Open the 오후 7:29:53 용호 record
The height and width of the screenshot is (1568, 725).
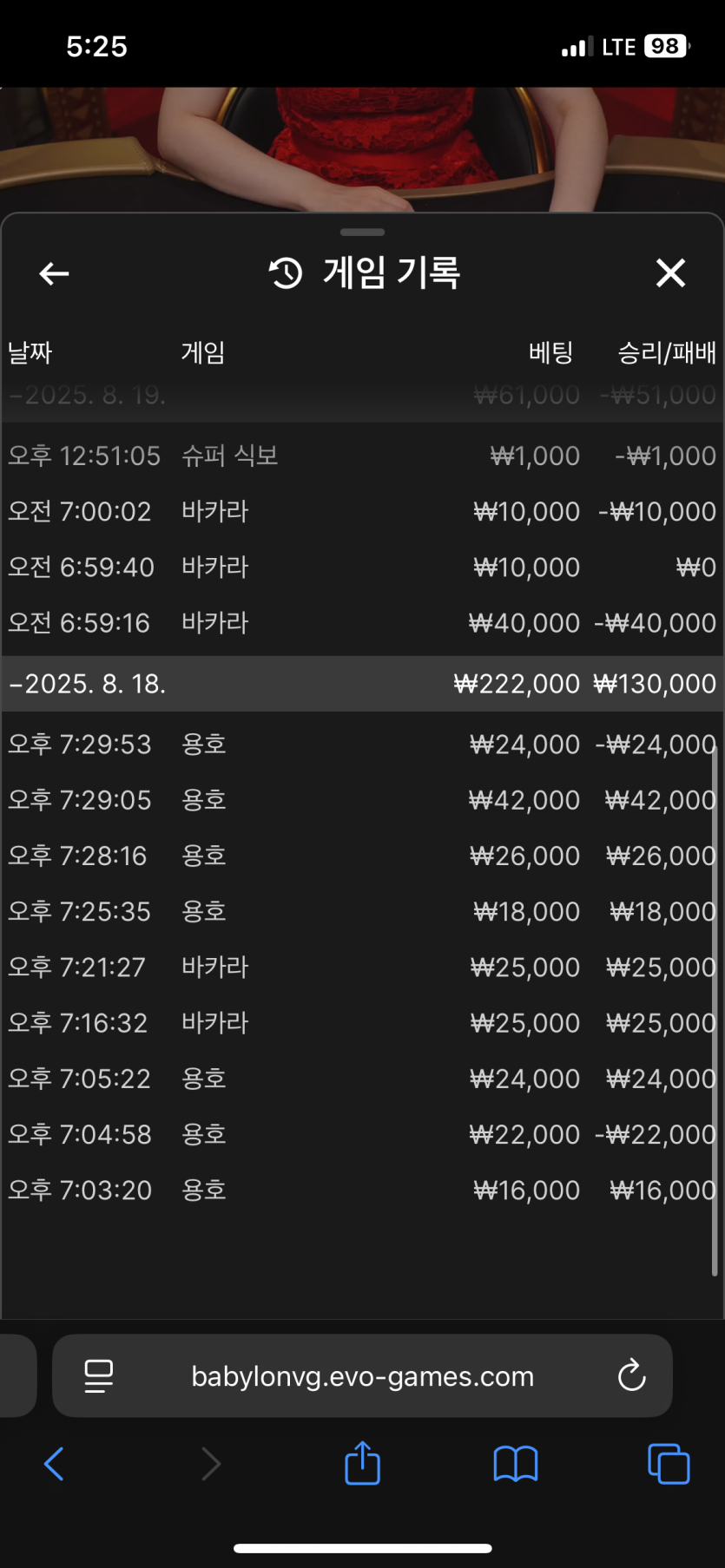coord(362,745)
